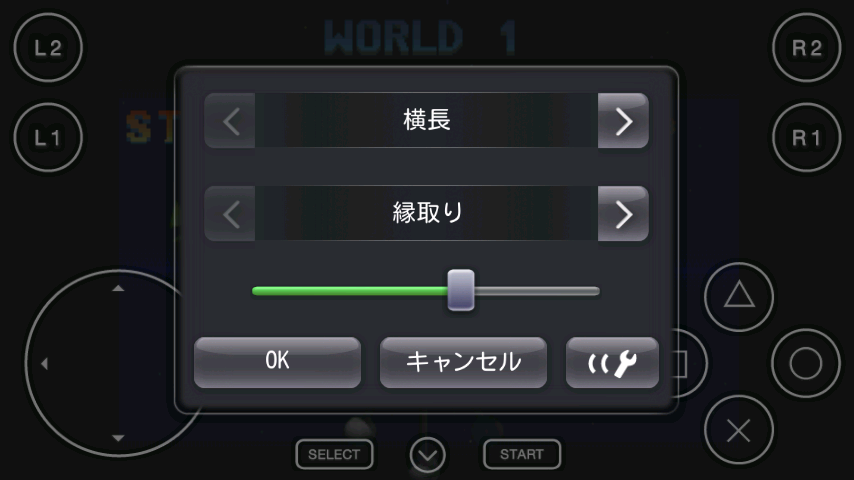This screenshot has width=854, height=480.
Task: Tap the キャンセル button
Action: tap(463, 362)
